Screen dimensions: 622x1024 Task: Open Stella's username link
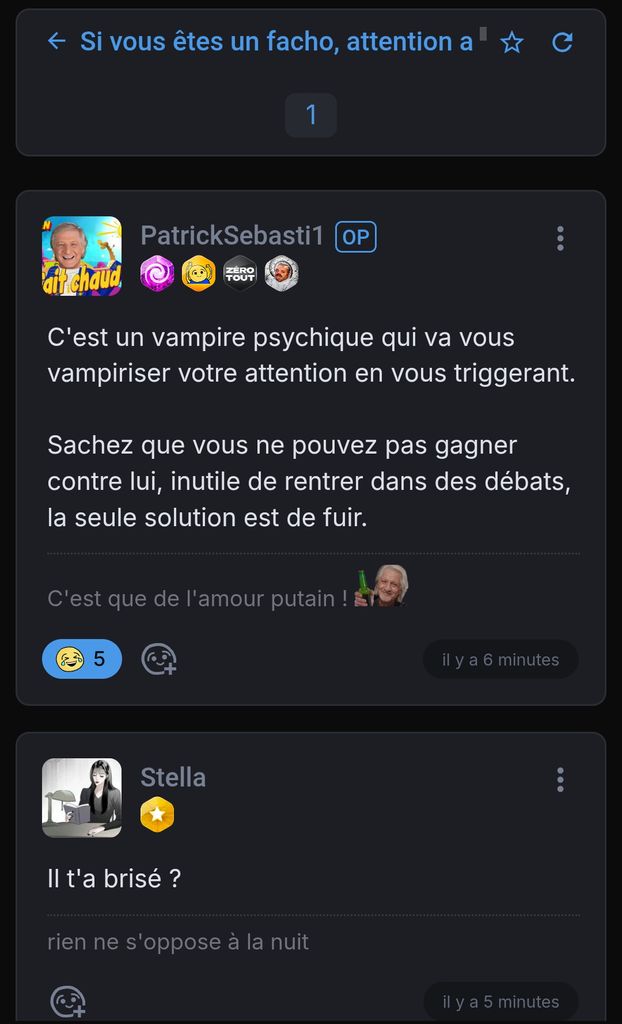[173, 778]
